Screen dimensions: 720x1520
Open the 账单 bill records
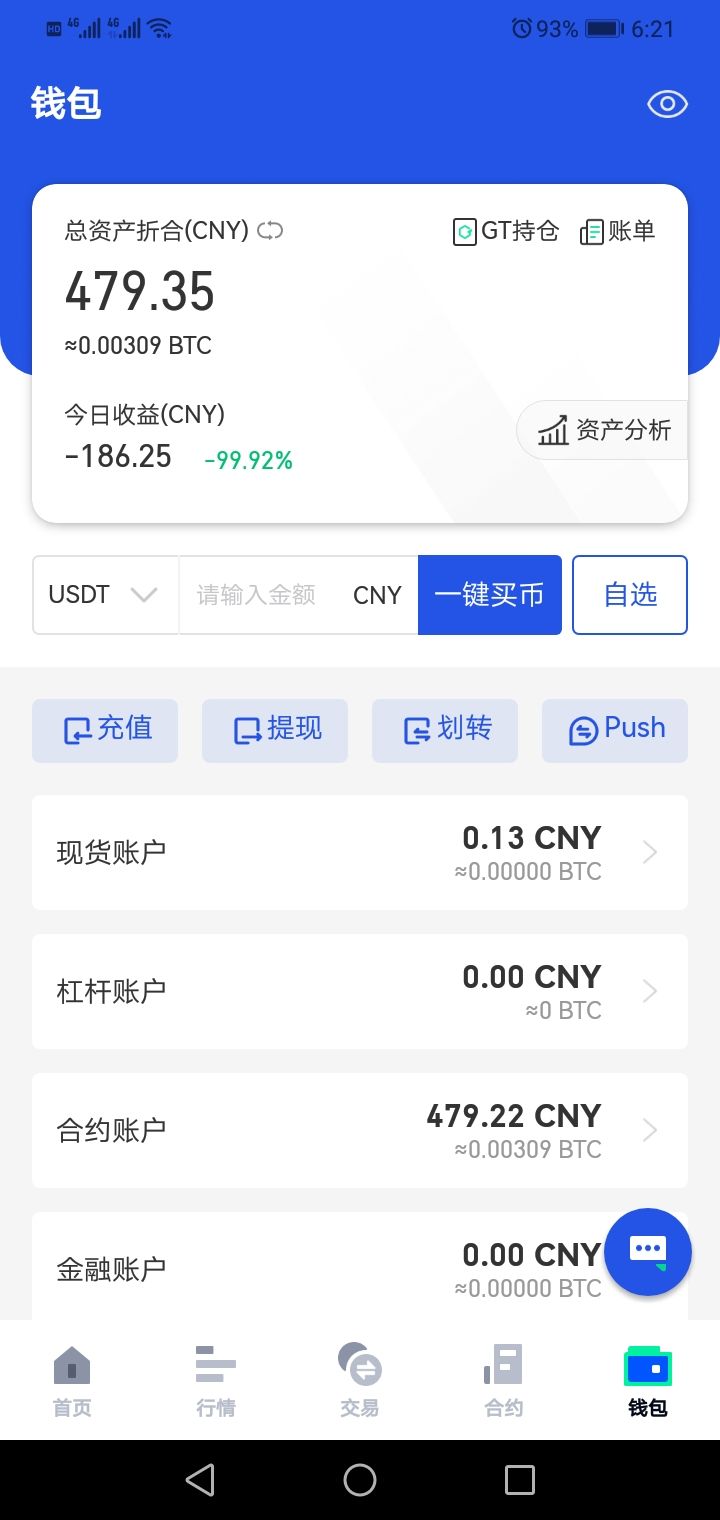click(617, 232)
